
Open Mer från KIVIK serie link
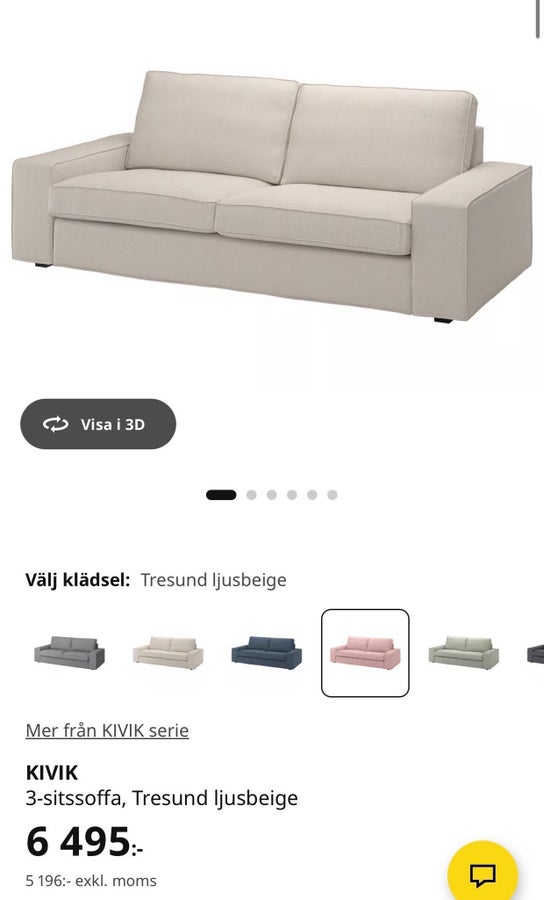[107, 731]
